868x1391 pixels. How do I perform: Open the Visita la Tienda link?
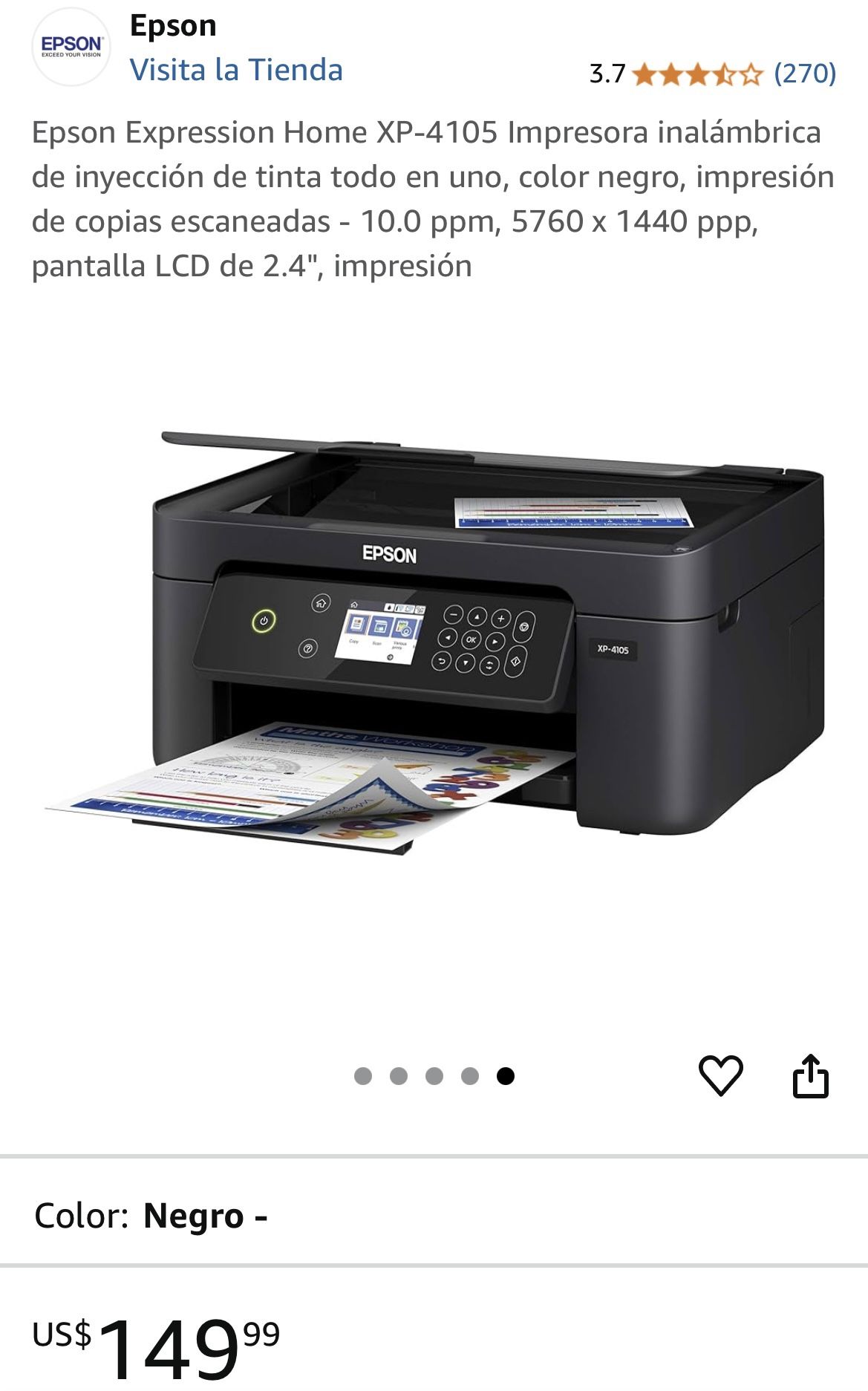click(x=236, y=70)
